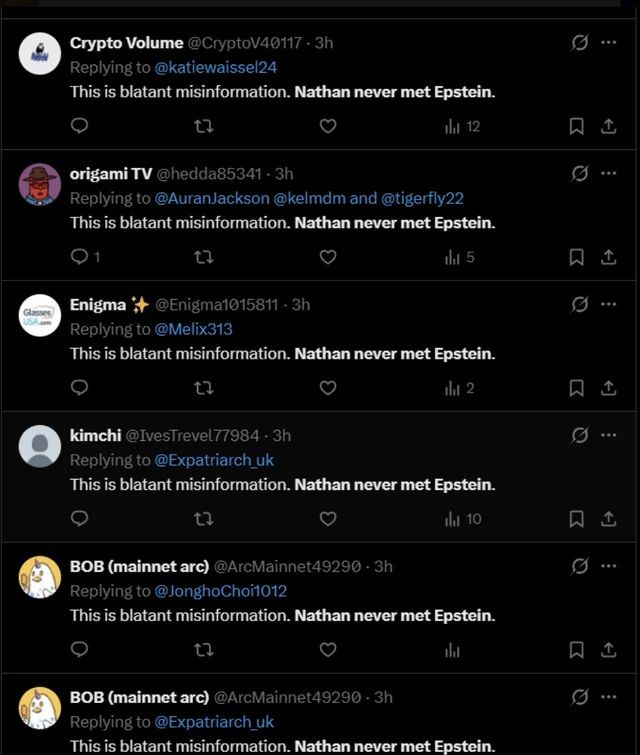Viewport: 640px width, 755px height.
Task: Open @katiewaissel24 profile link
Action: [215, 67]
